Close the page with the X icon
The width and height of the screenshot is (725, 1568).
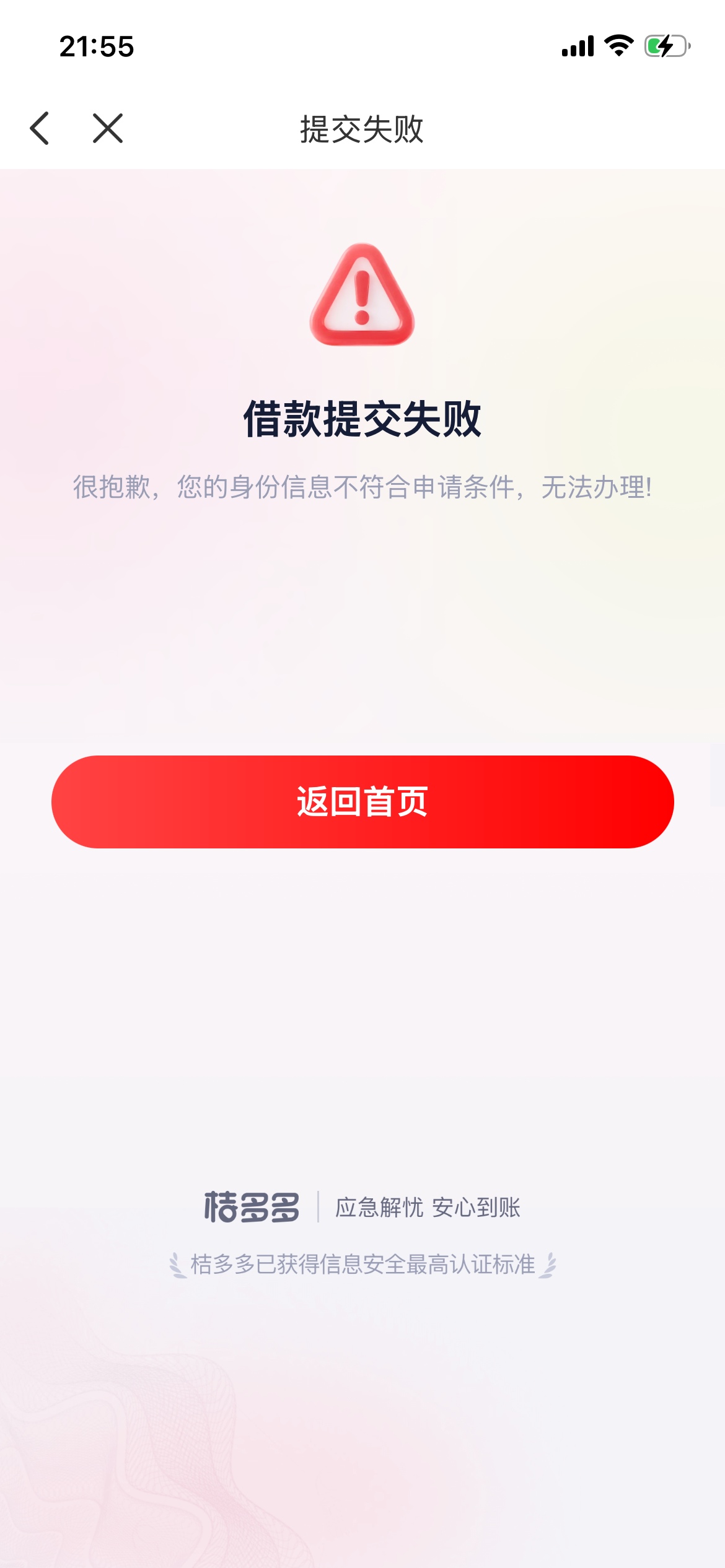(x=108, y=128)
